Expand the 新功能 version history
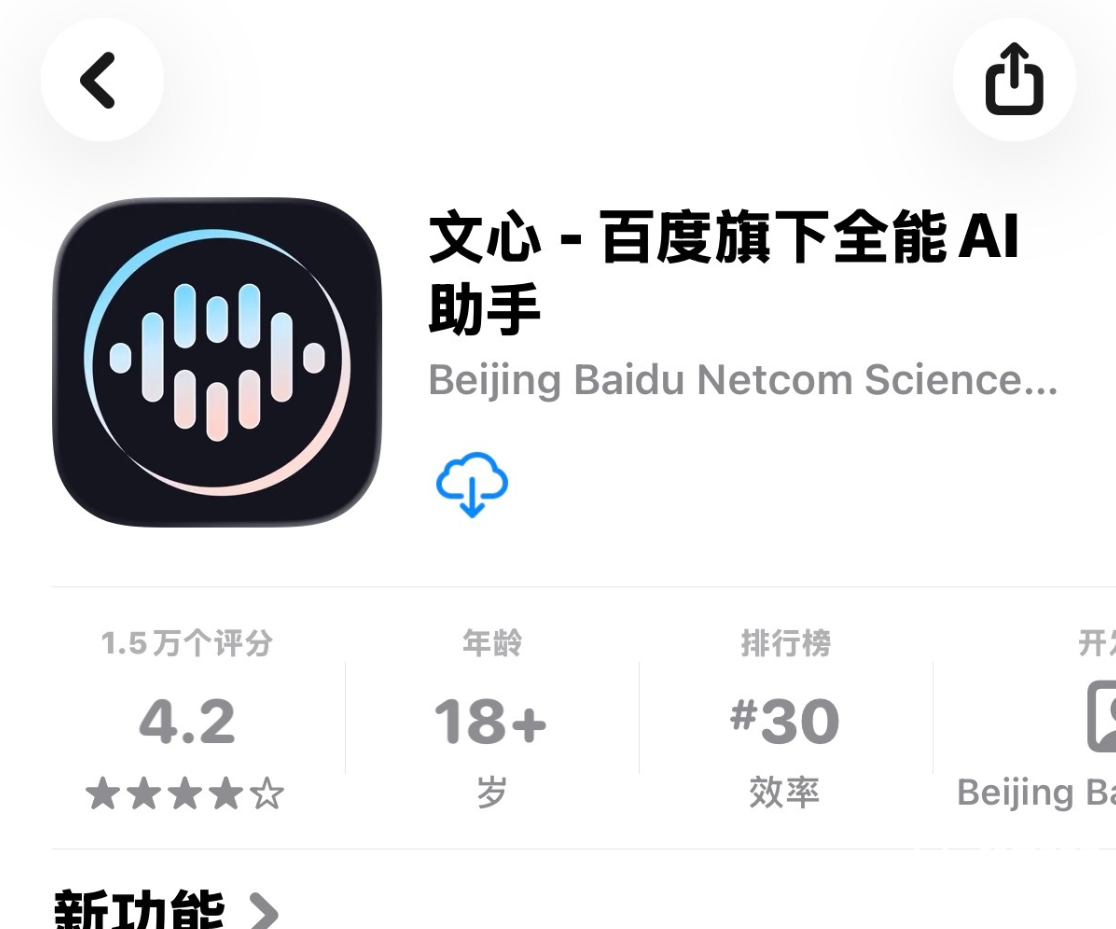This screenshot has height=929, width=1116. pyautogui.click(x=166, y=910)
